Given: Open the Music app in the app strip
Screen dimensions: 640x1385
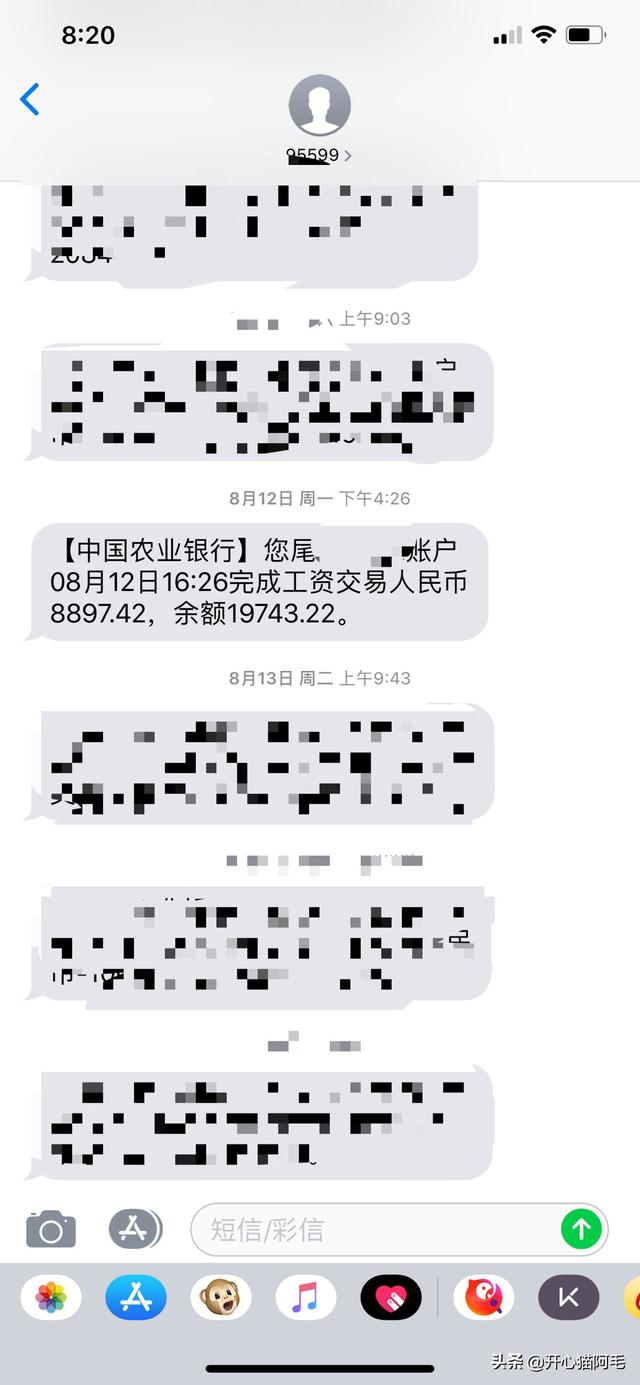Looking at the screenshot, I should point(305,1298).
